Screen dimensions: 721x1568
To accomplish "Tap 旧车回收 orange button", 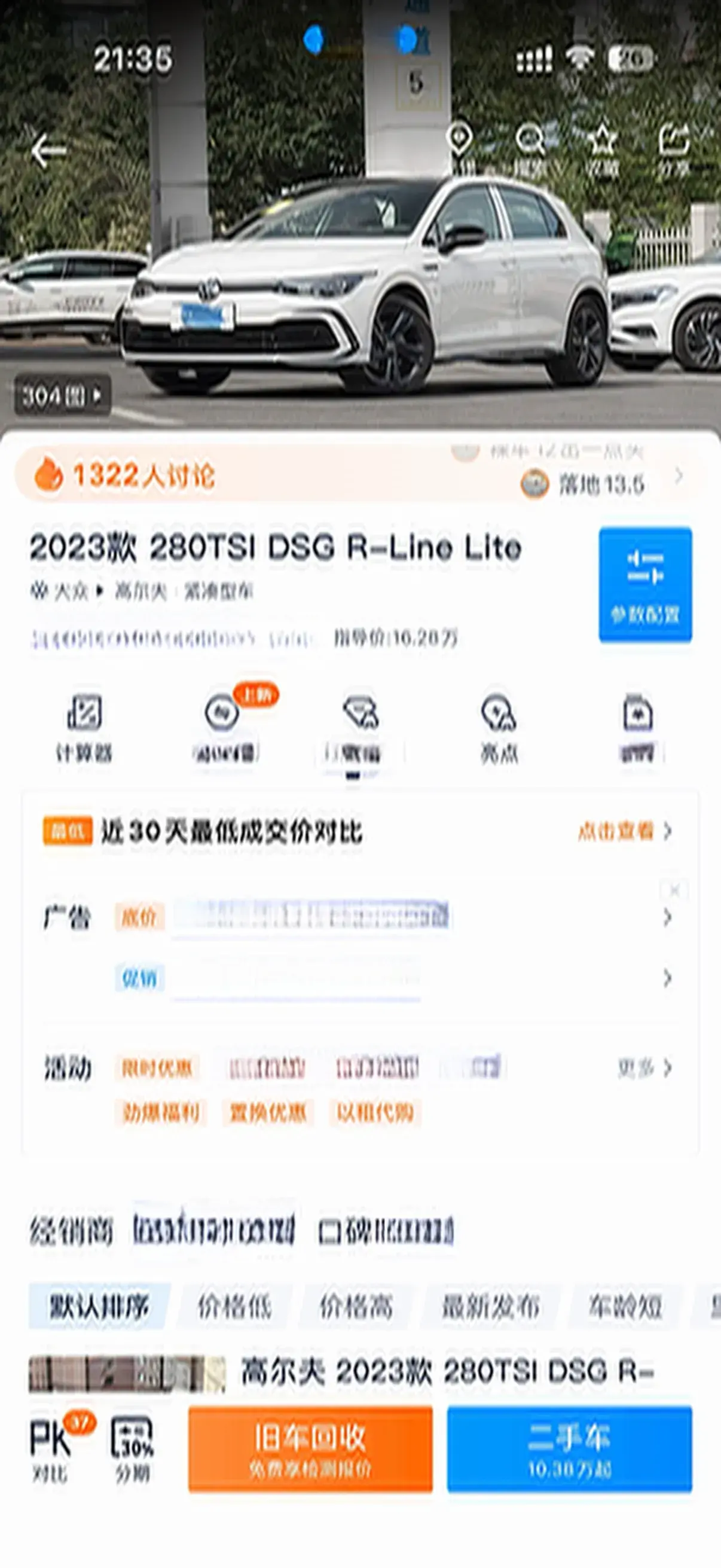I will pyautogui.click(x=310, y=1448).
